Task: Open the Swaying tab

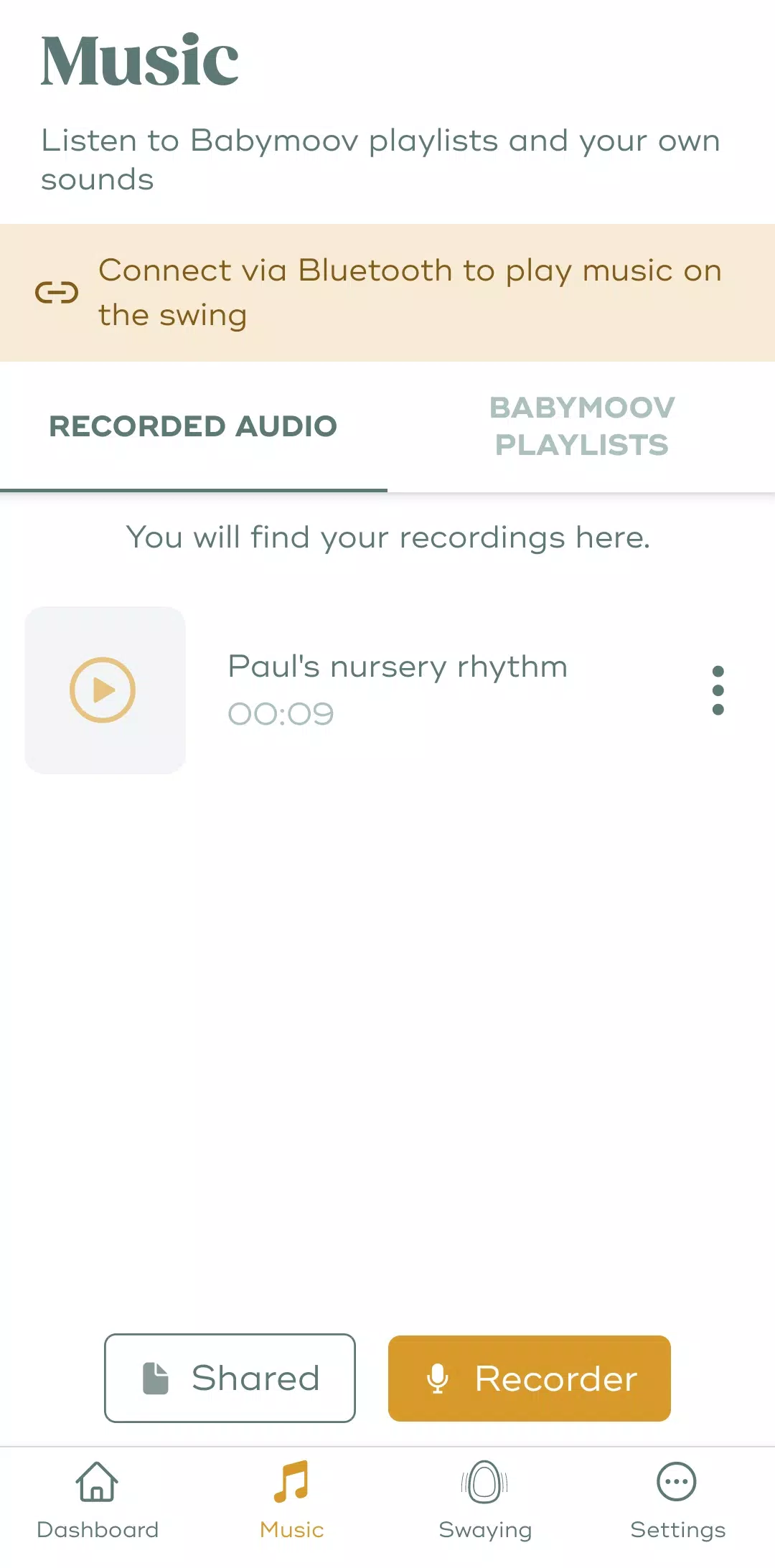Action: (485, 1501)
